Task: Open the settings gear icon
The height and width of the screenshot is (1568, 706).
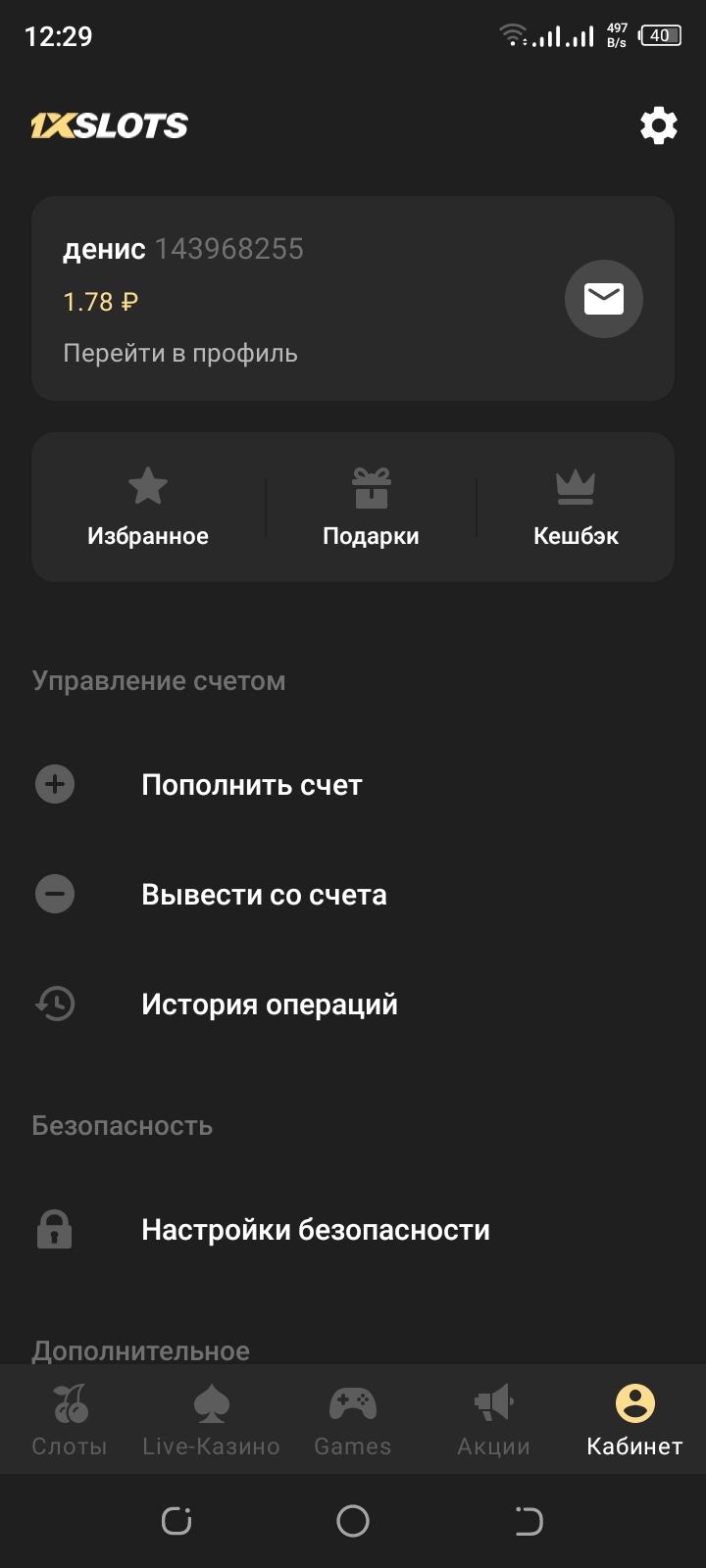Action: pyautogui.click(x=658, y=125)
